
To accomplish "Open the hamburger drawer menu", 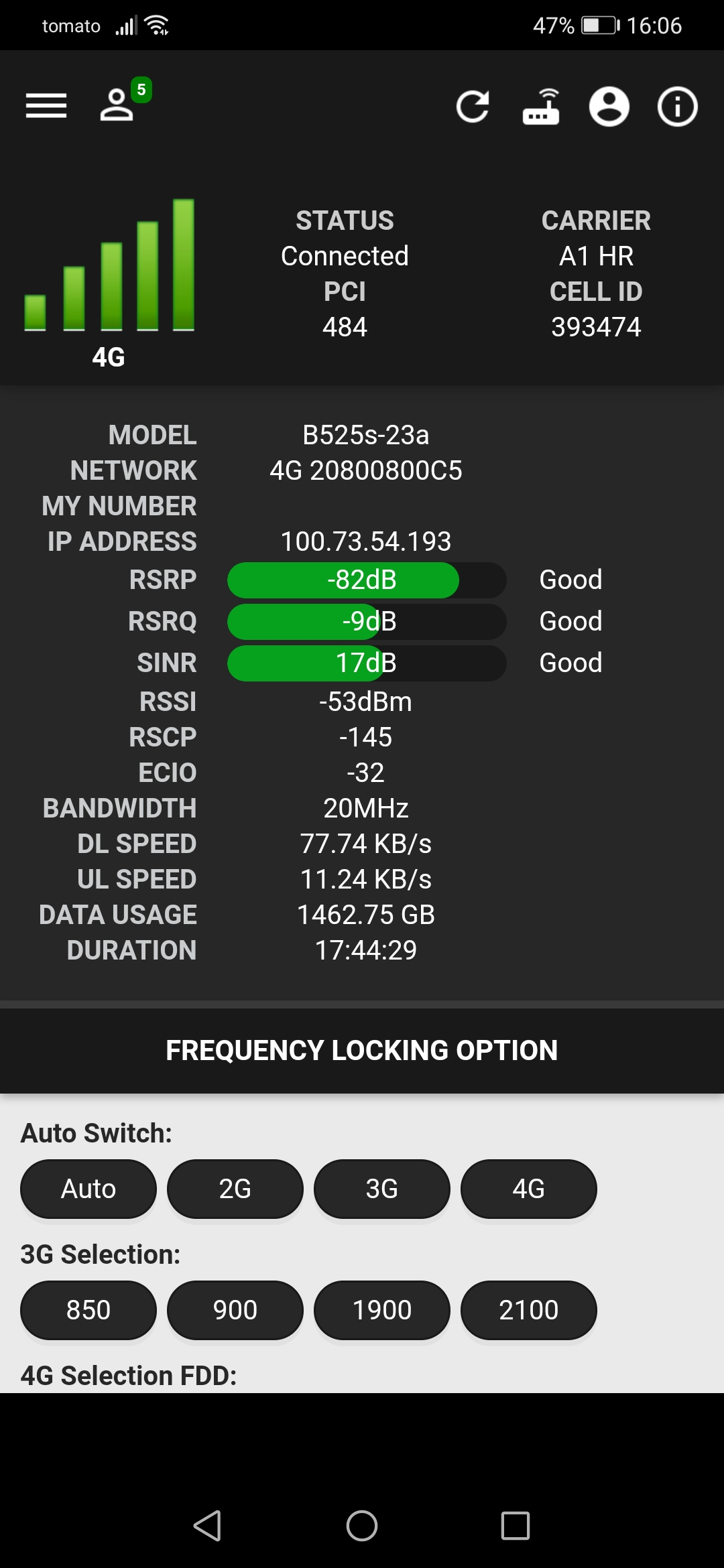I will (46, 106).
